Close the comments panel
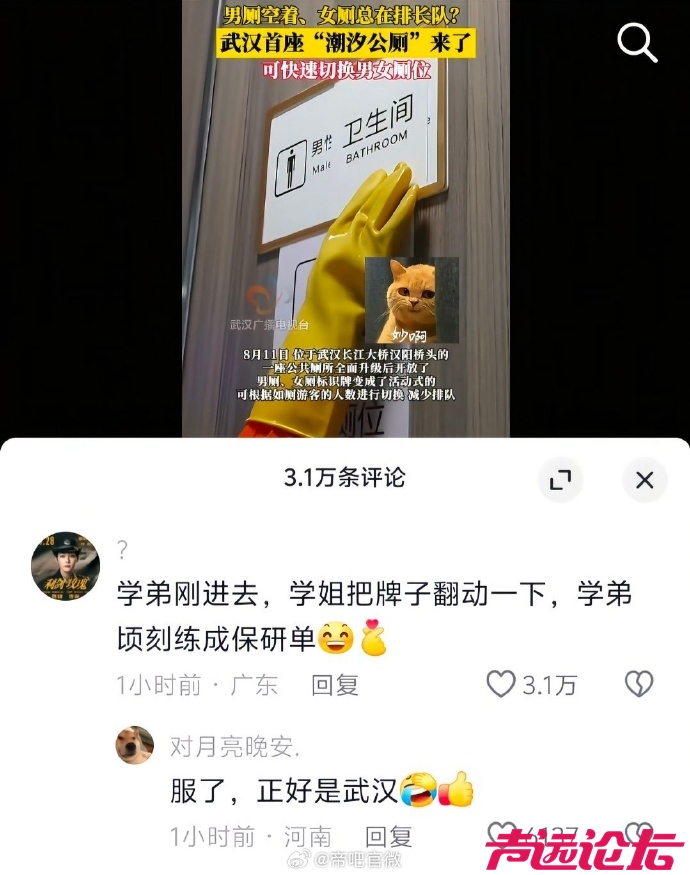Screen dimensions: 690x875 coord(644,479)
